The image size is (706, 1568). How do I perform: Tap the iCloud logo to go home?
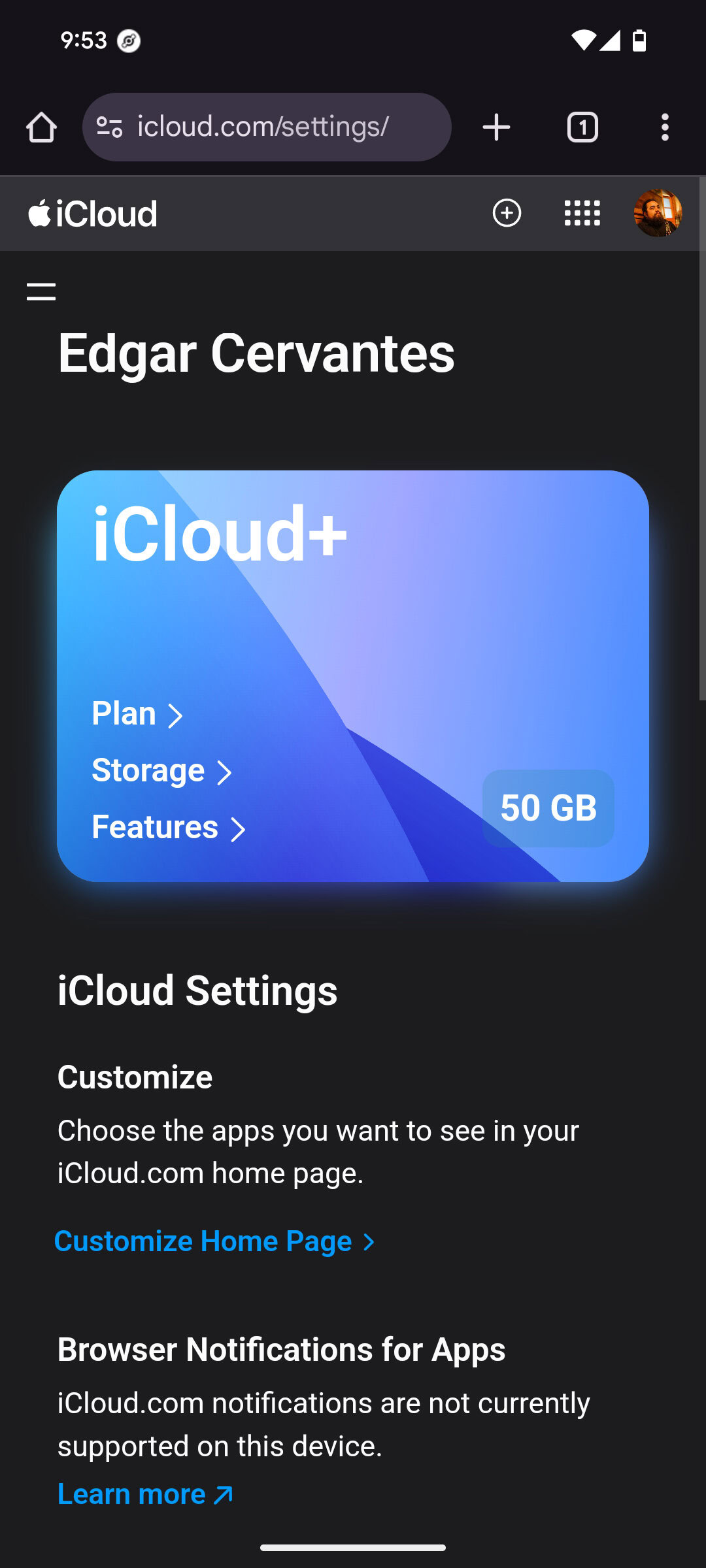(93, 214)
